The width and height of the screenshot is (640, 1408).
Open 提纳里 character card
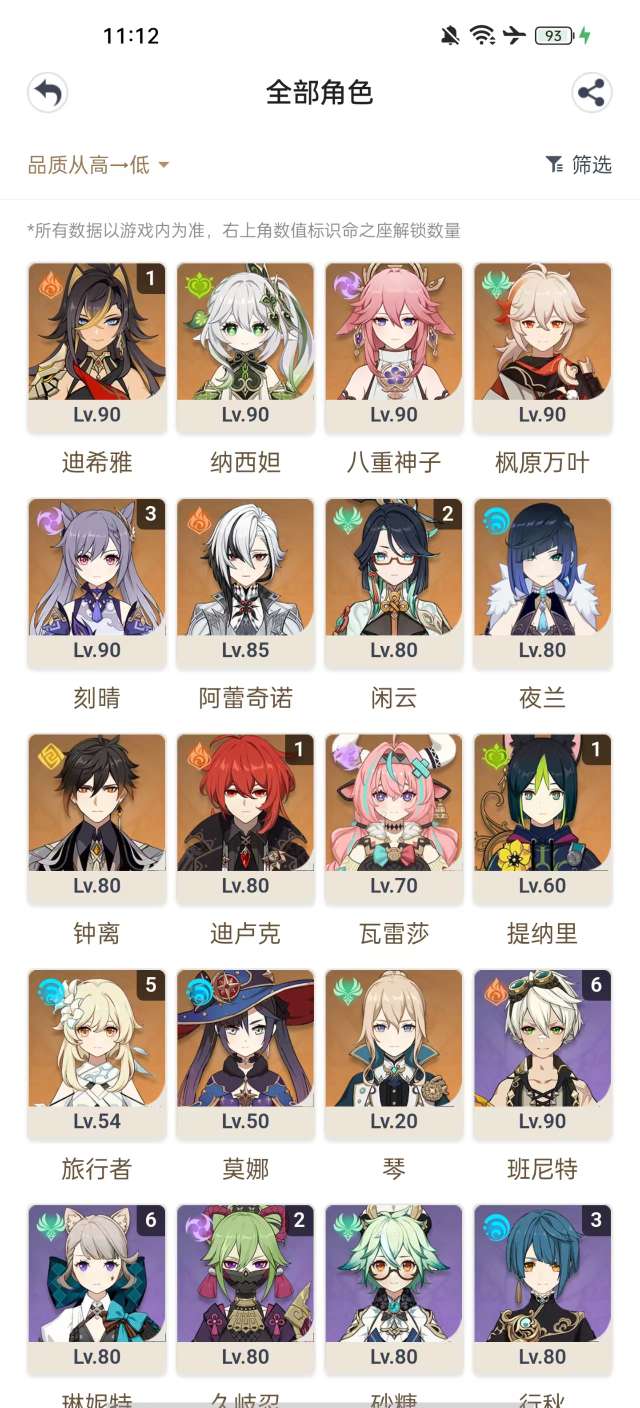coord(542,818)
